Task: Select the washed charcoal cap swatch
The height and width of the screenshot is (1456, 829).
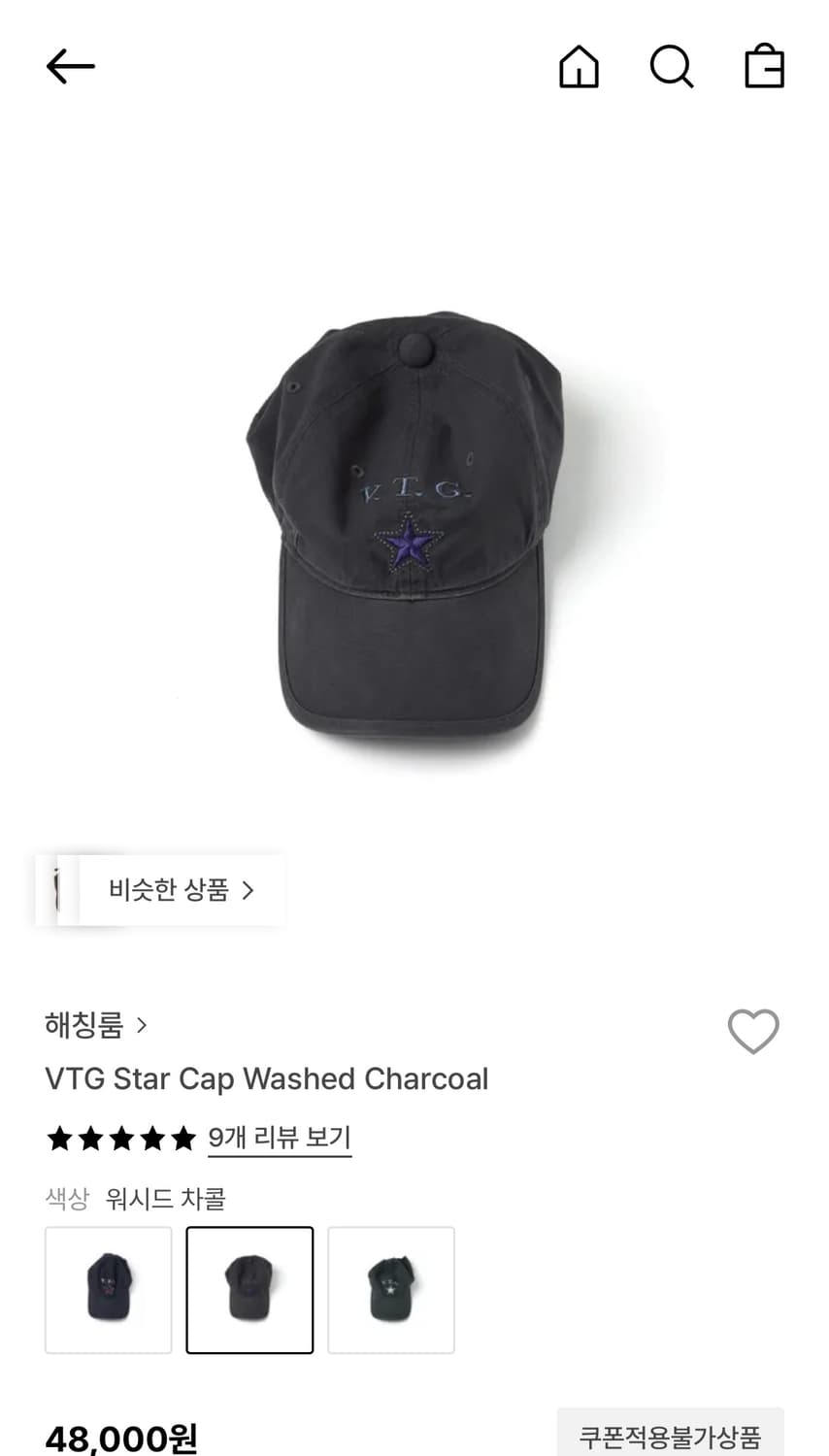Action: coord(249,1289)
